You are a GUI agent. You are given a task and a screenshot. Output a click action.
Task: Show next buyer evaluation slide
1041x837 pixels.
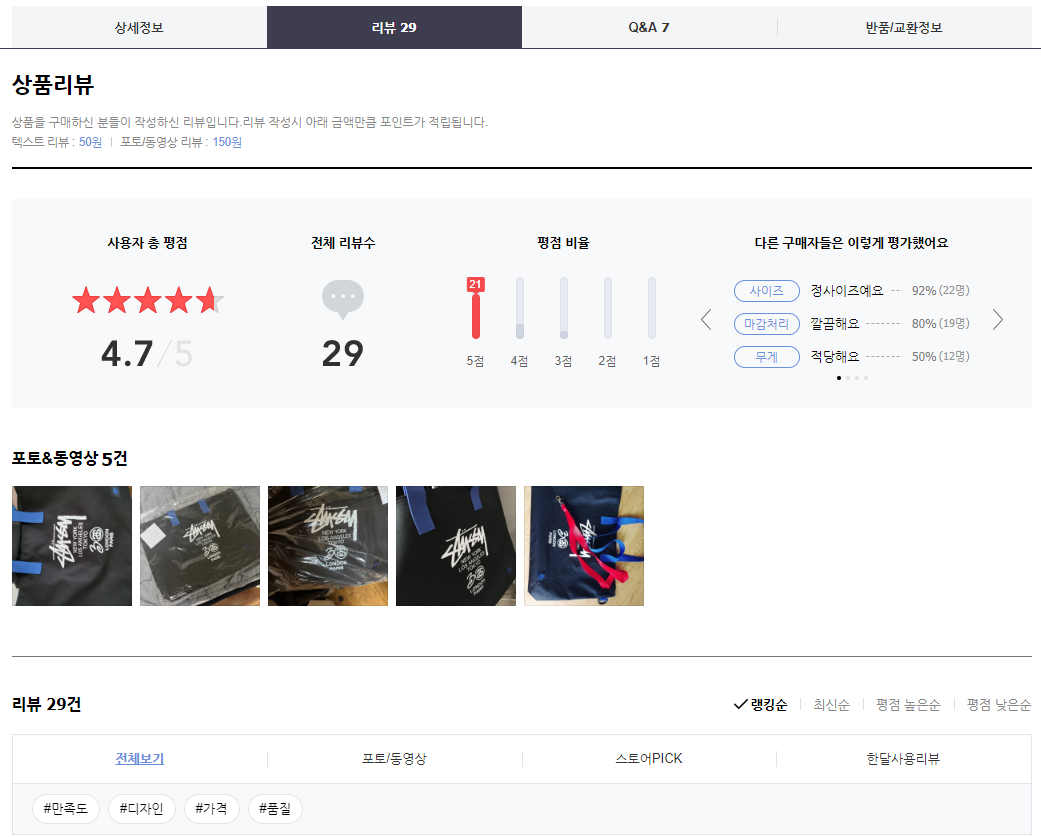coord(997,320)
